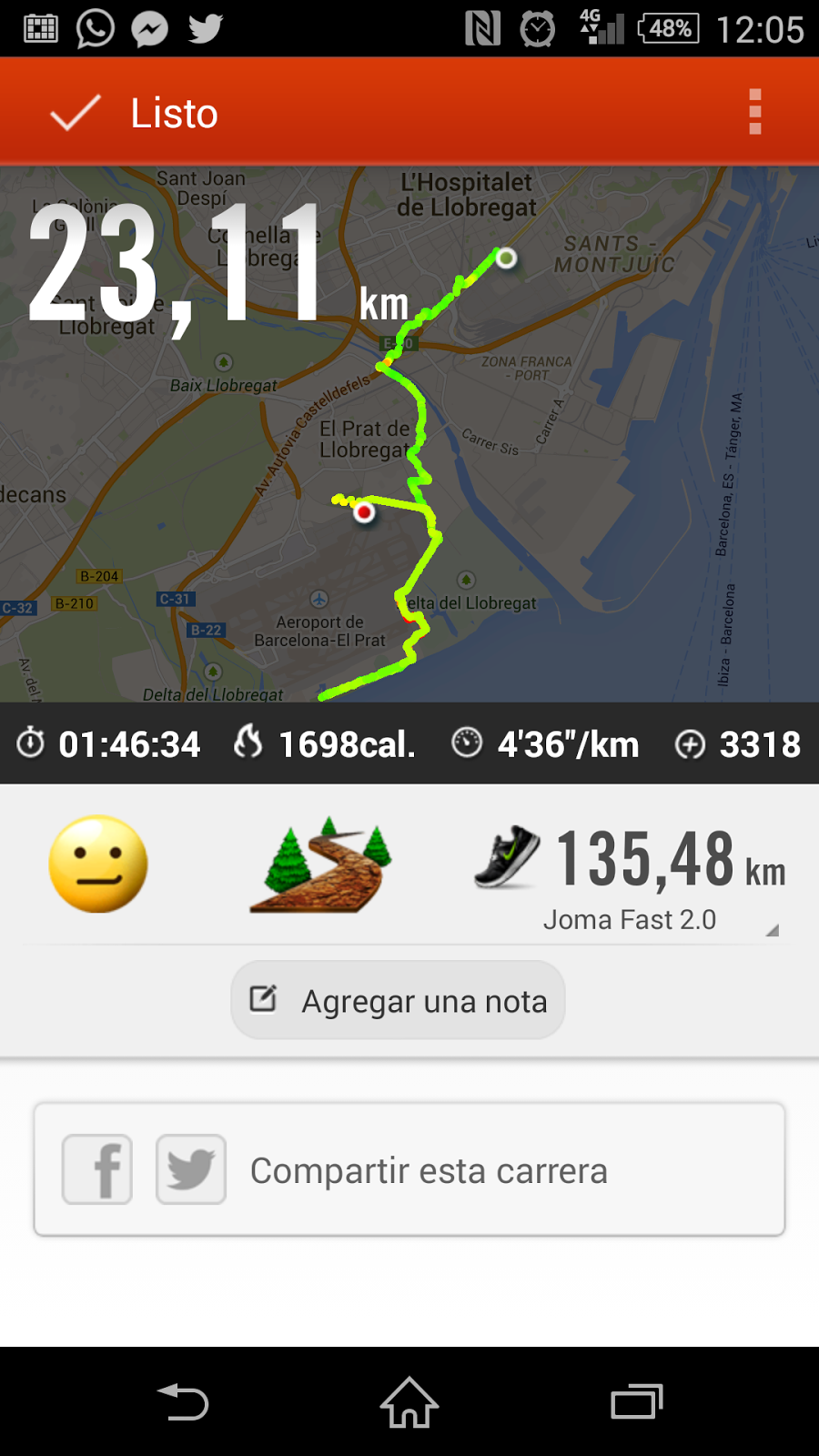The width and height of the screenshot is (819, 1456).
Task: Tap Agregar una nota
Action: click(x=398, y=1000)
